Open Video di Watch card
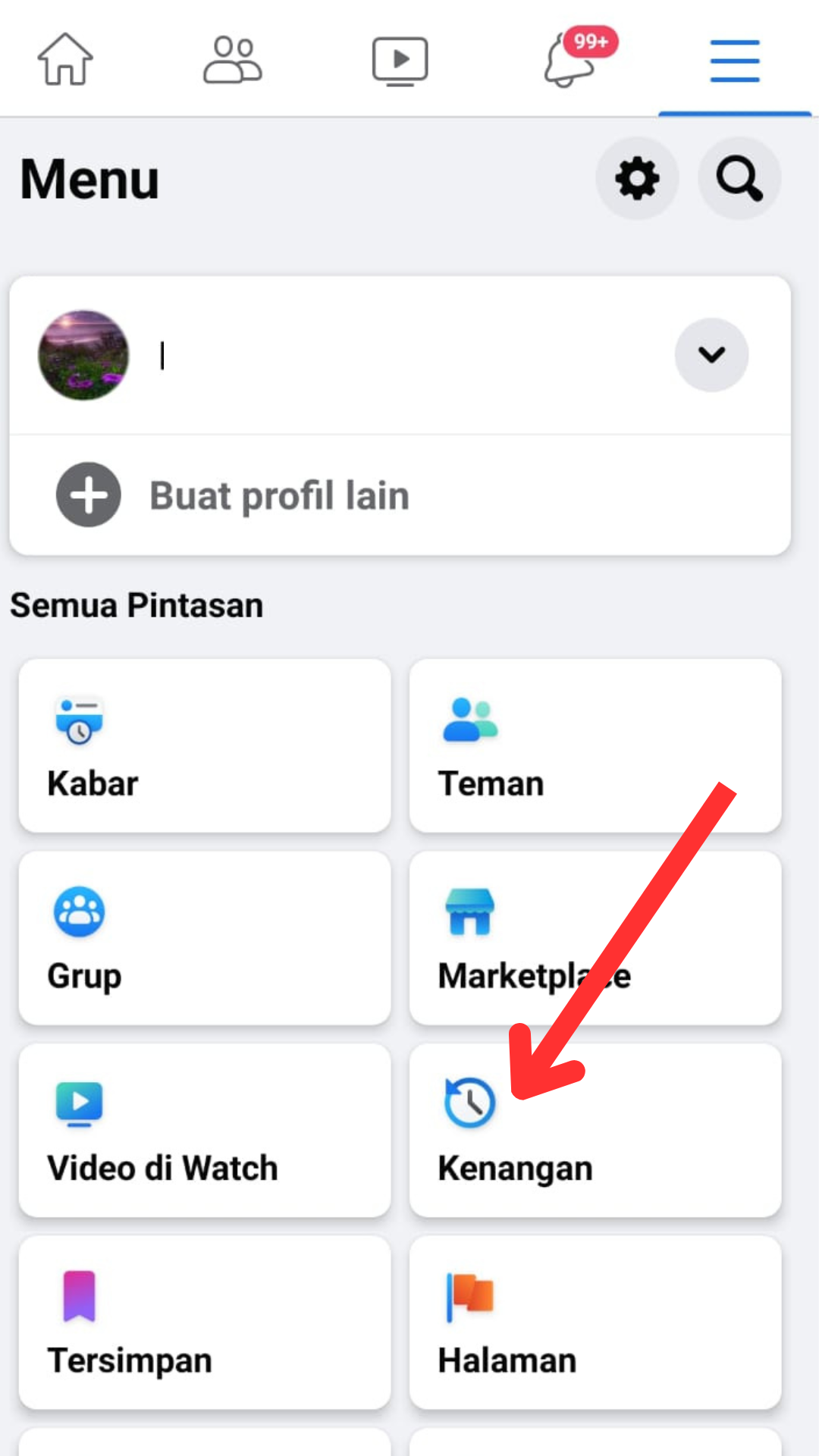The width and height of the screenshot is (819, 1456). point(205,1130)
